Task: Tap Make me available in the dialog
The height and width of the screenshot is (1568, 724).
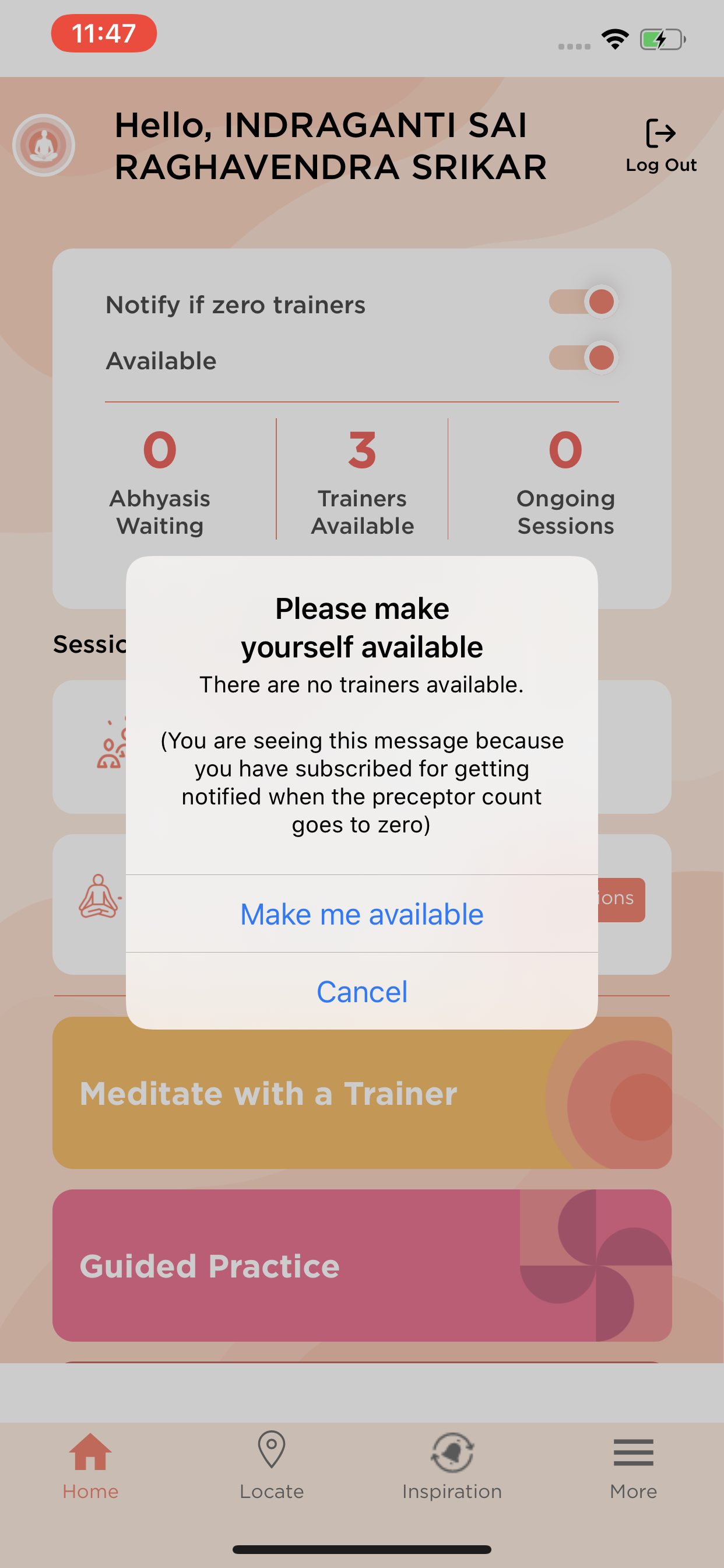Action: coord(361,914)
